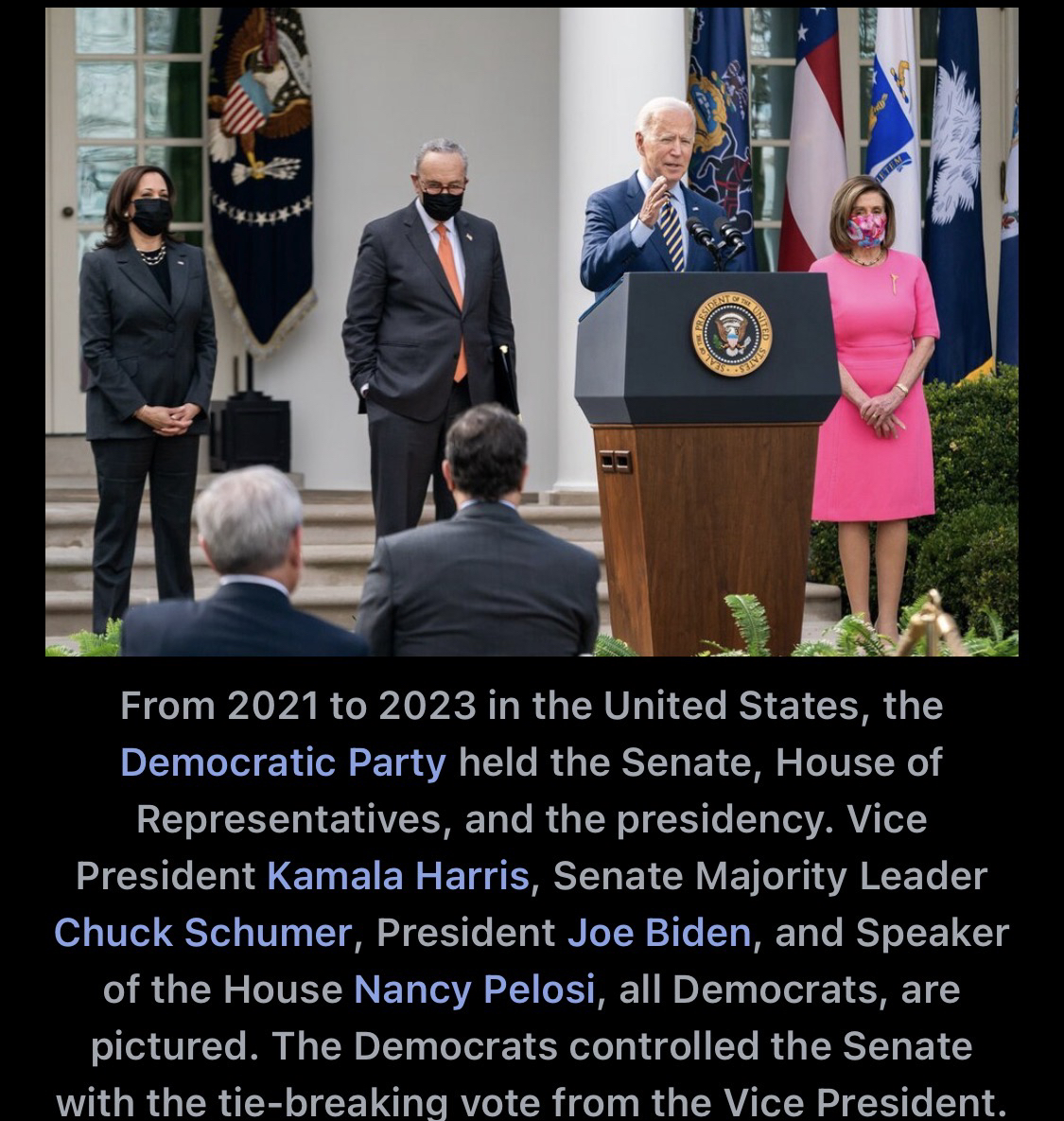
Task: Visit the Nancy Pelosi link
Action: click(474, 990)
